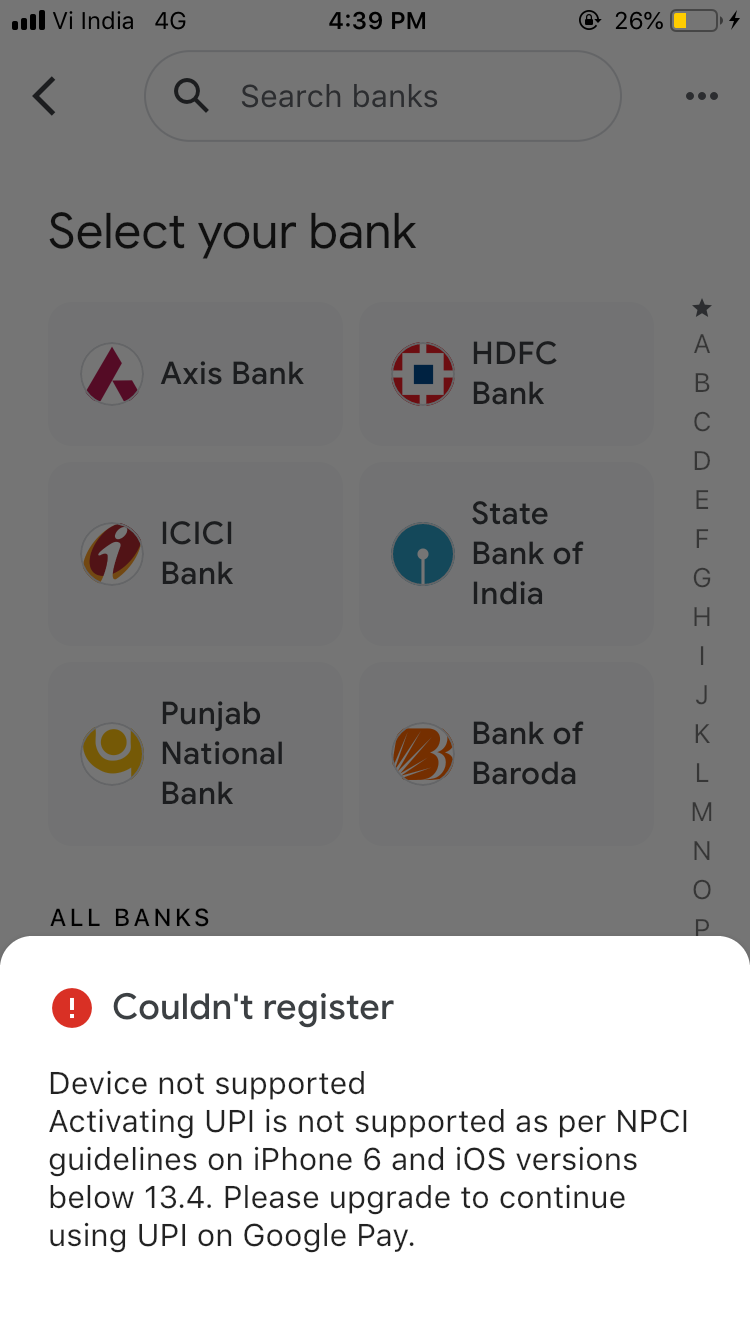The image size is (750, 1334).
Task: Open the three-dot overflow menu
Action: tap(702, 97)
